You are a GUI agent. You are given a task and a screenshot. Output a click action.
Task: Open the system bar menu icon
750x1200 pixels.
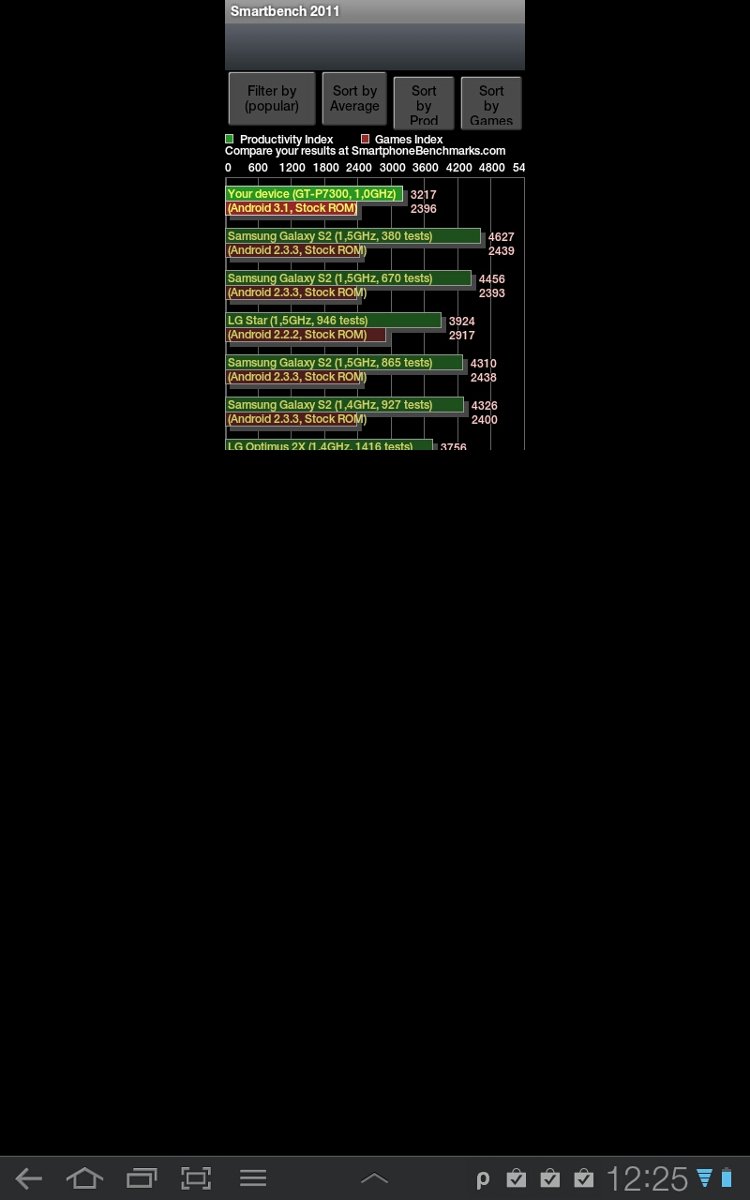[x=253, y=1179]
